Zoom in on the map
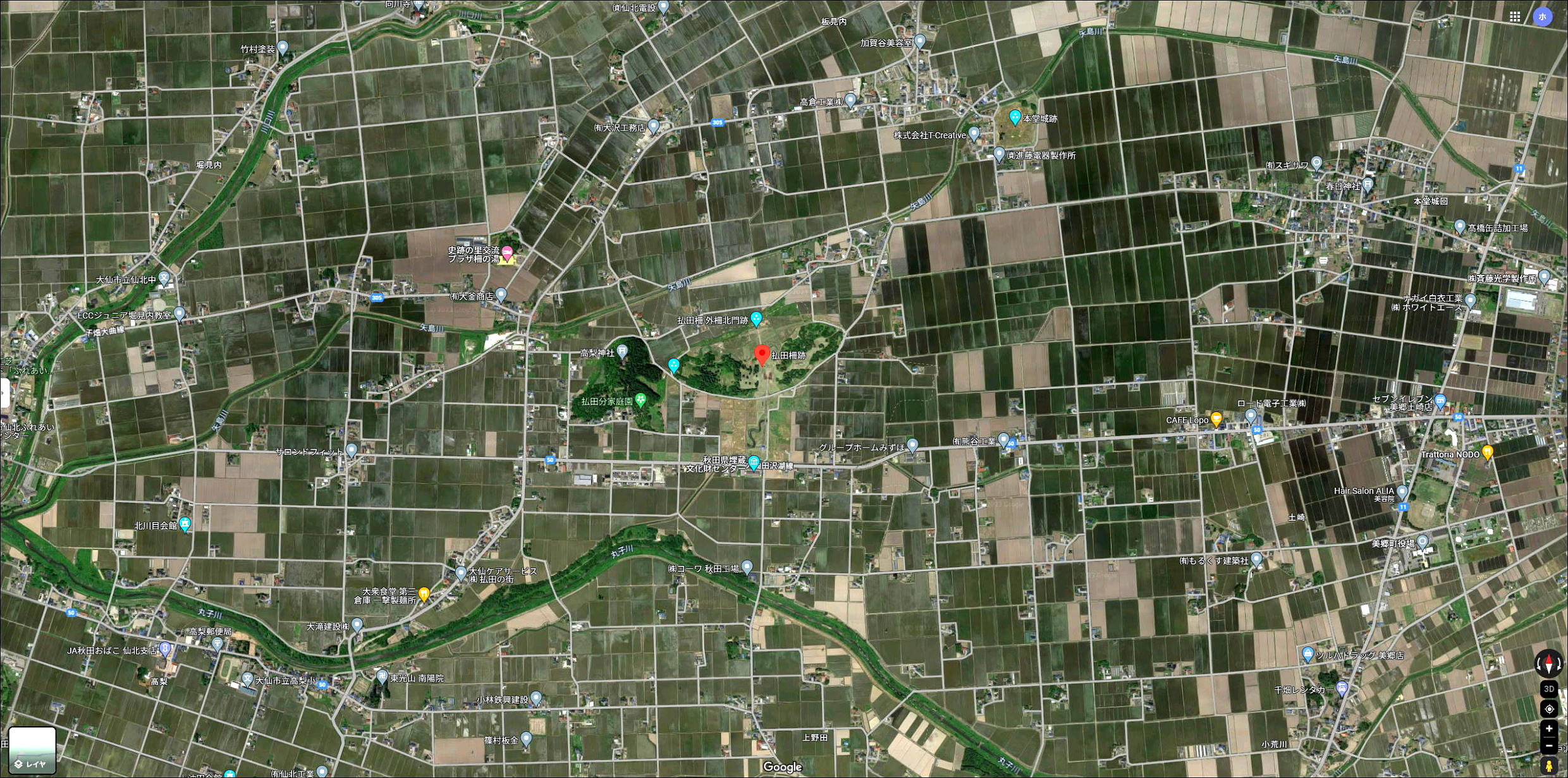Image resolution: width=1568 pixels, height=778 pixels. 1548,729
